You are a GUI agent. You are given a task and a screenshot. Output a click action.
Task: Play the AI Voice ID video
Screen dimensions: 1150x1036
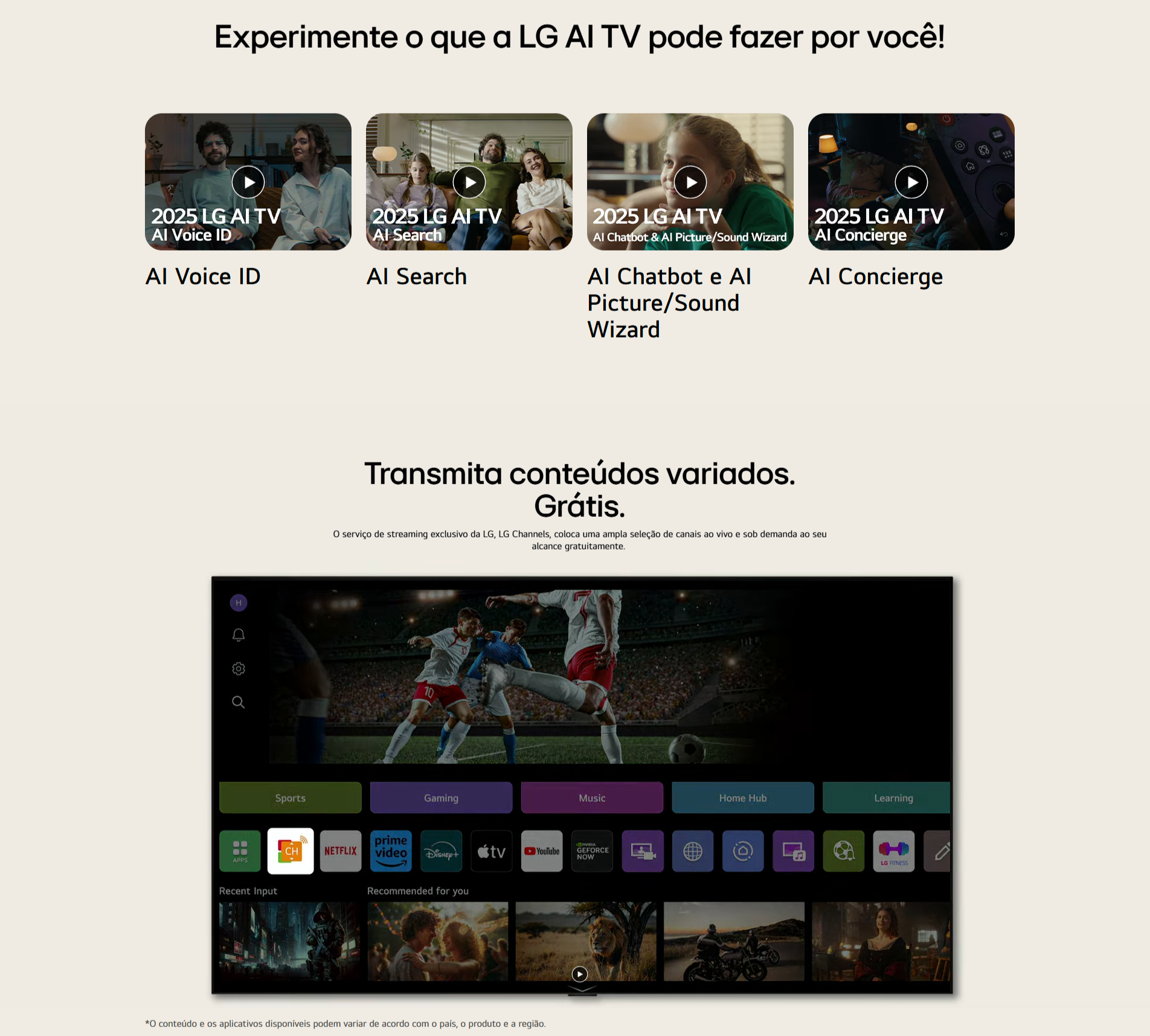[x=248, y=182]
